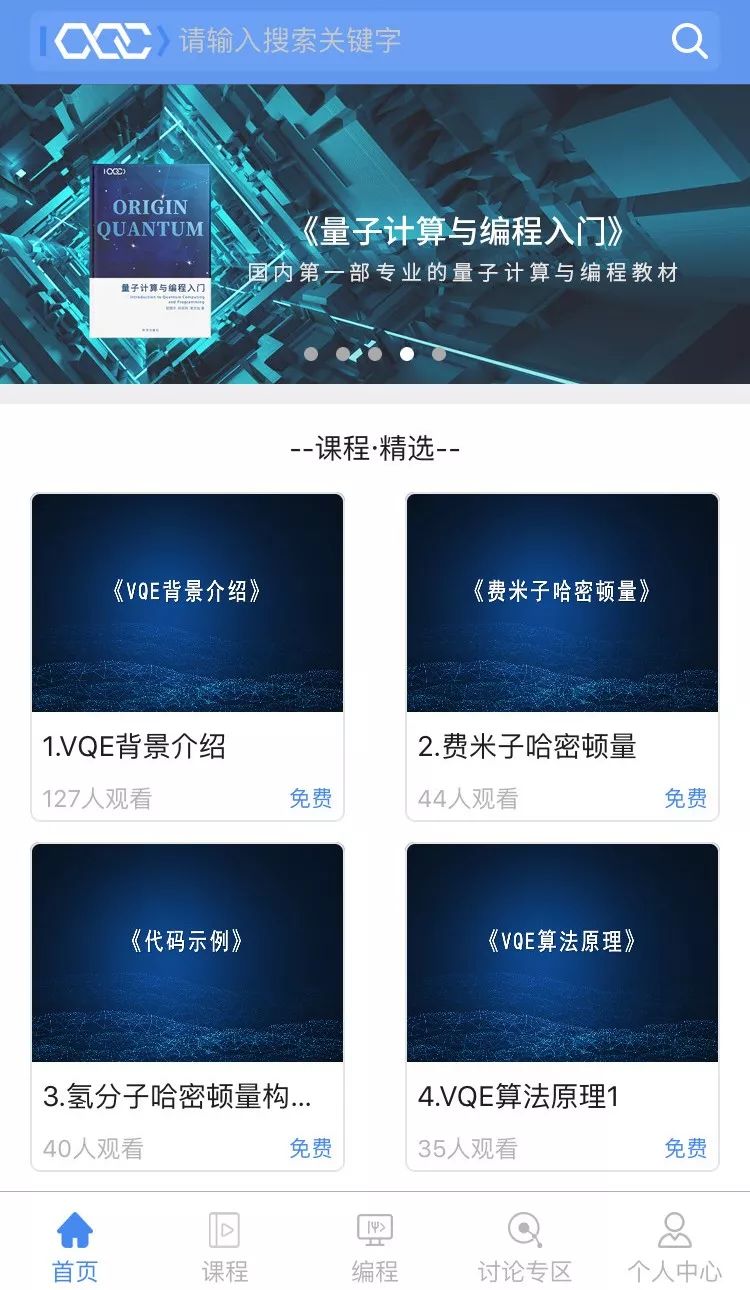The image size is (750, 1290).
Task: Go to the 编程 tab
Action: tap(375, 1246)
